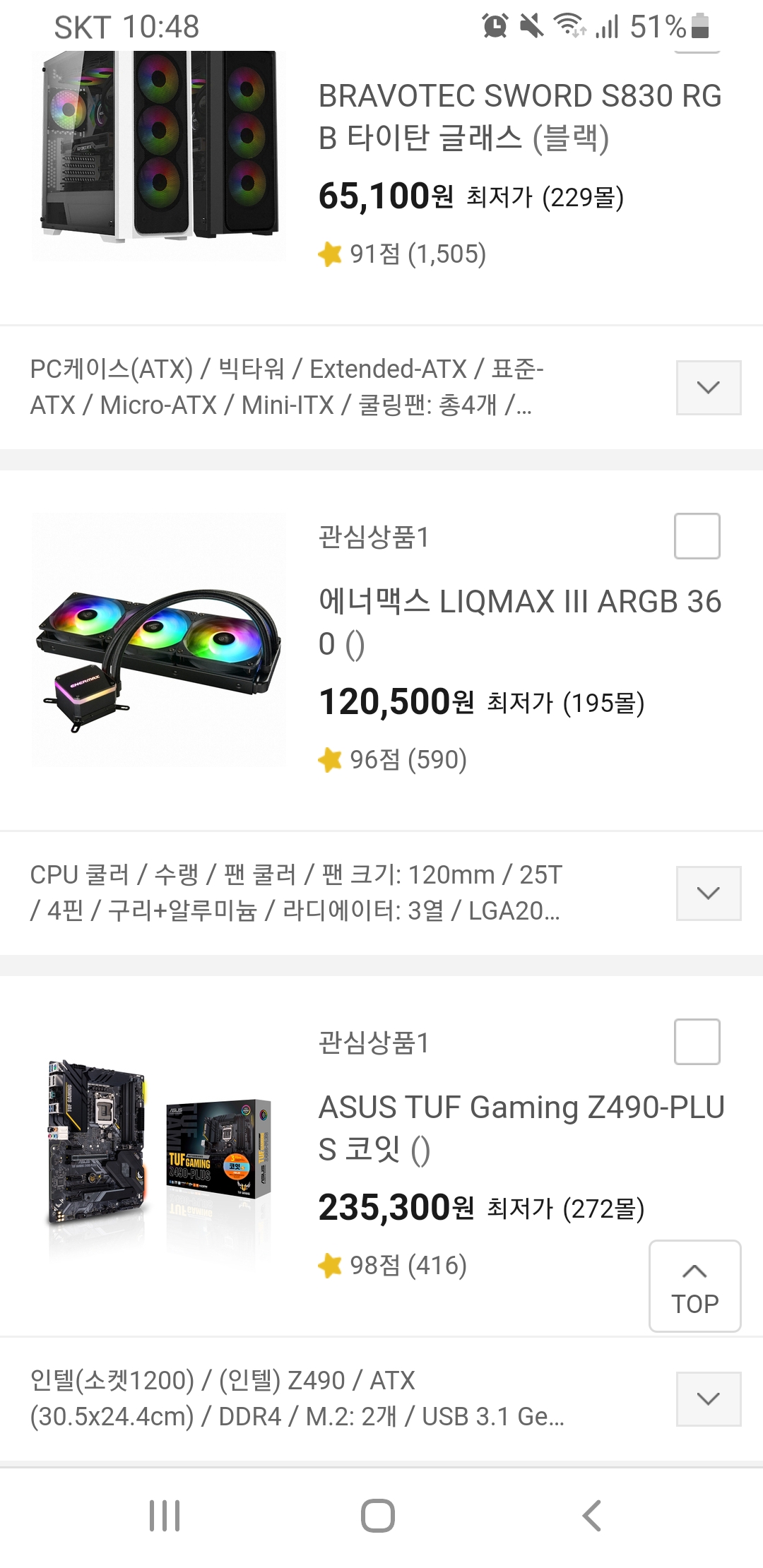
Task: Open the BRAVOTEC SWORD S830 RGB product
Action: click(x=519, y=117)
